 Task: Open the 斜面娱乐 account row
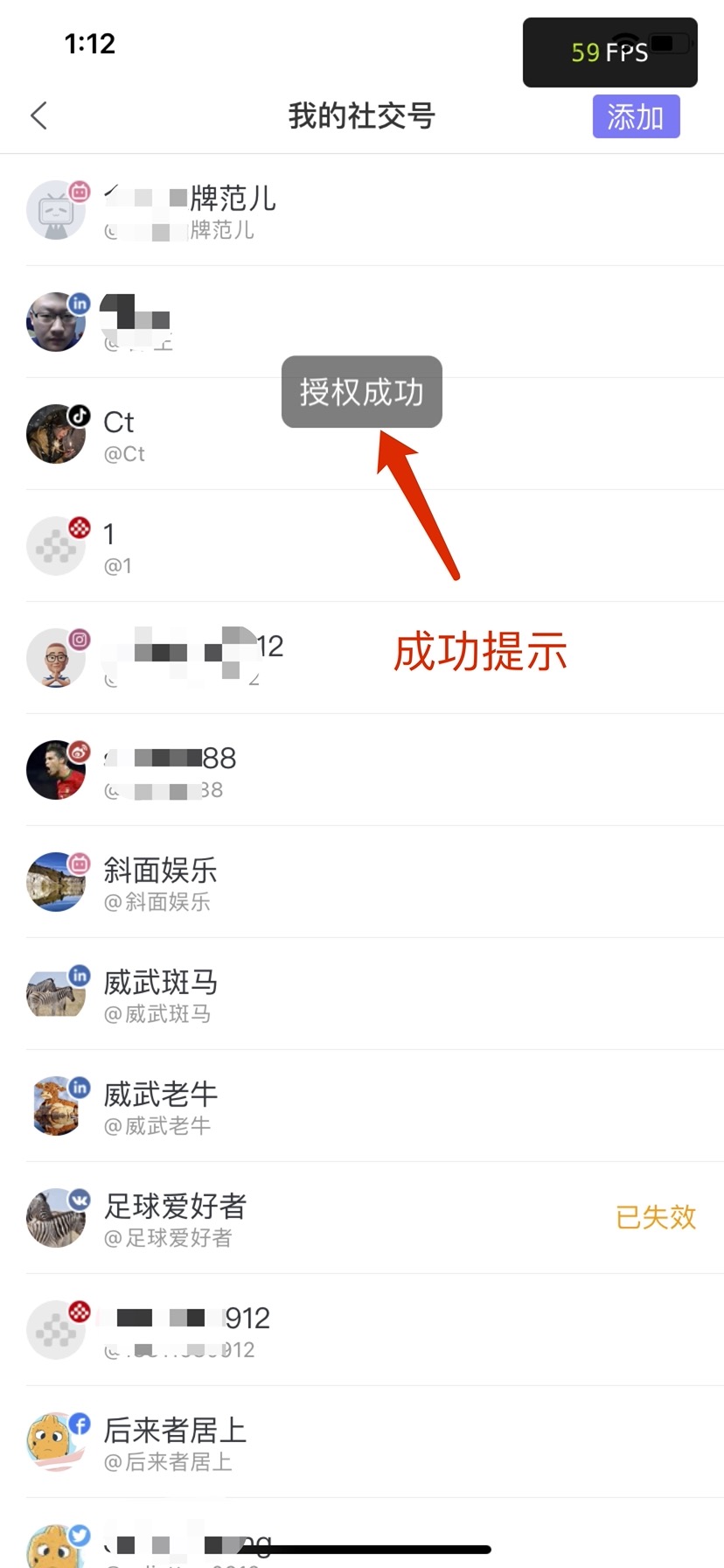click(362, 882)
